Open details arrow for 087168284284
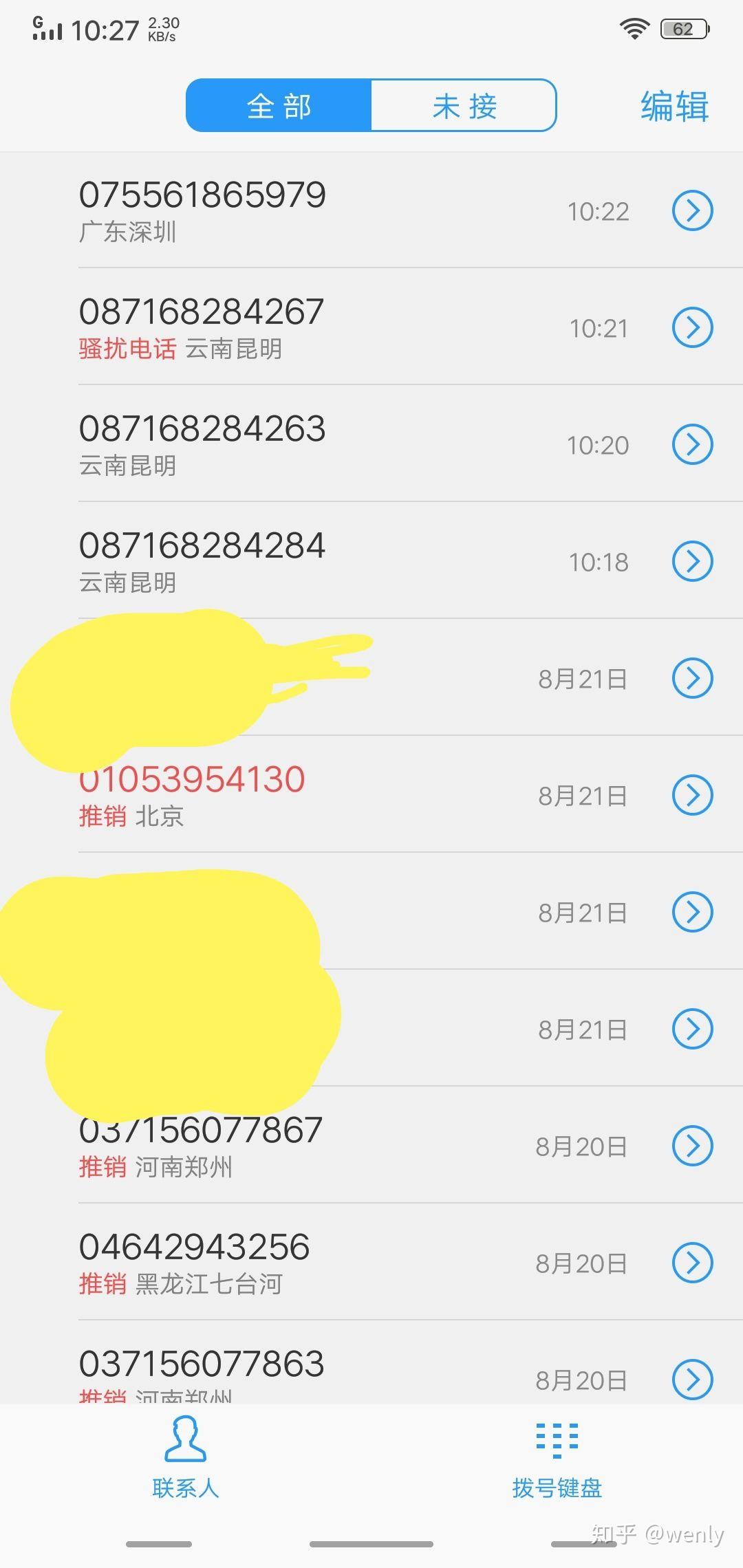This screenshot has width=743, height=1568. pos(692,561)
